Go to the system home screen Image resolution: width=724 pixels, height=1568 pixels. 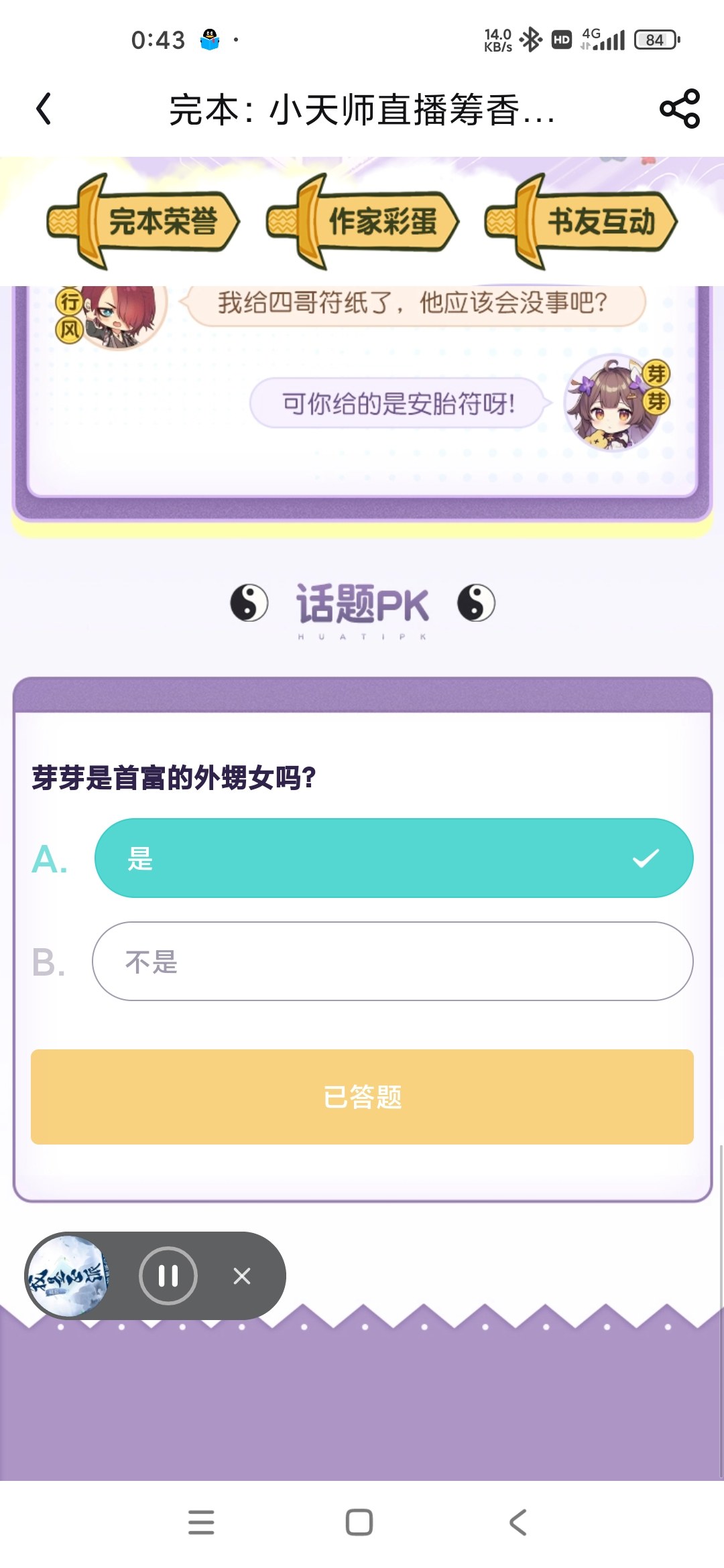pyautogui.click(x=359, y=1522)
